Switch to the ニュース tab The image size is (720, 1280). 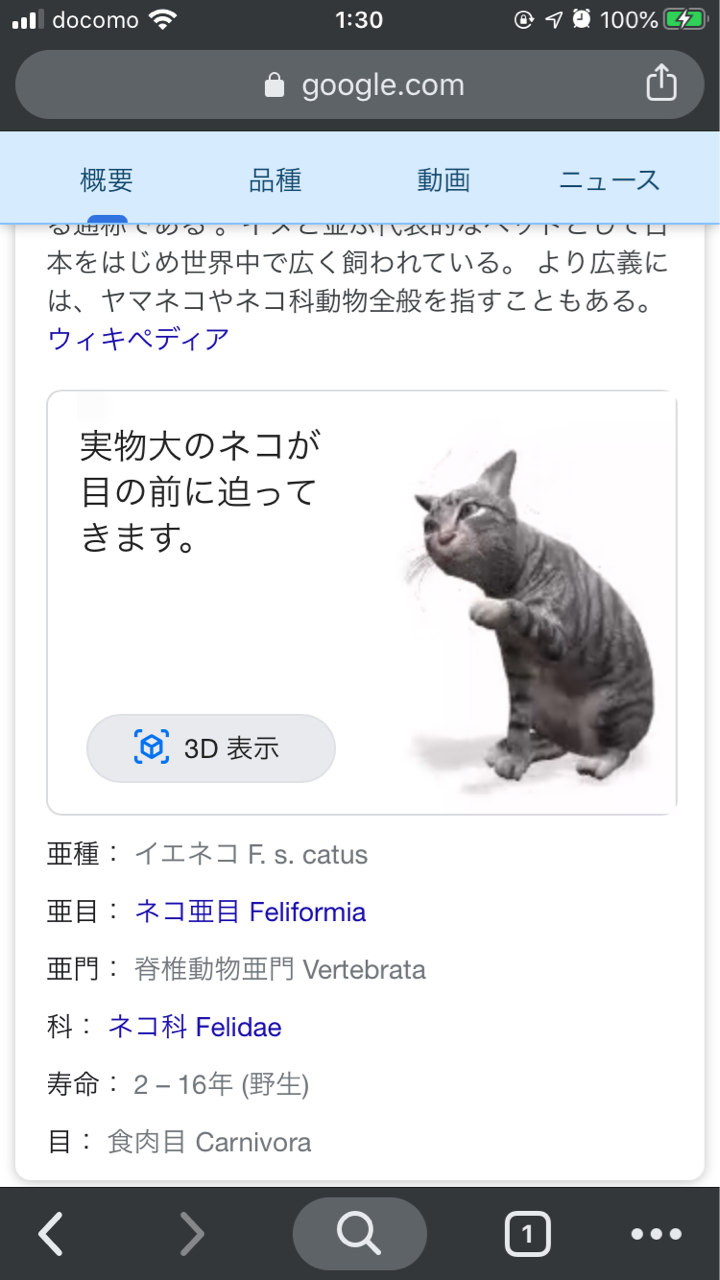[x=609, y=181]
